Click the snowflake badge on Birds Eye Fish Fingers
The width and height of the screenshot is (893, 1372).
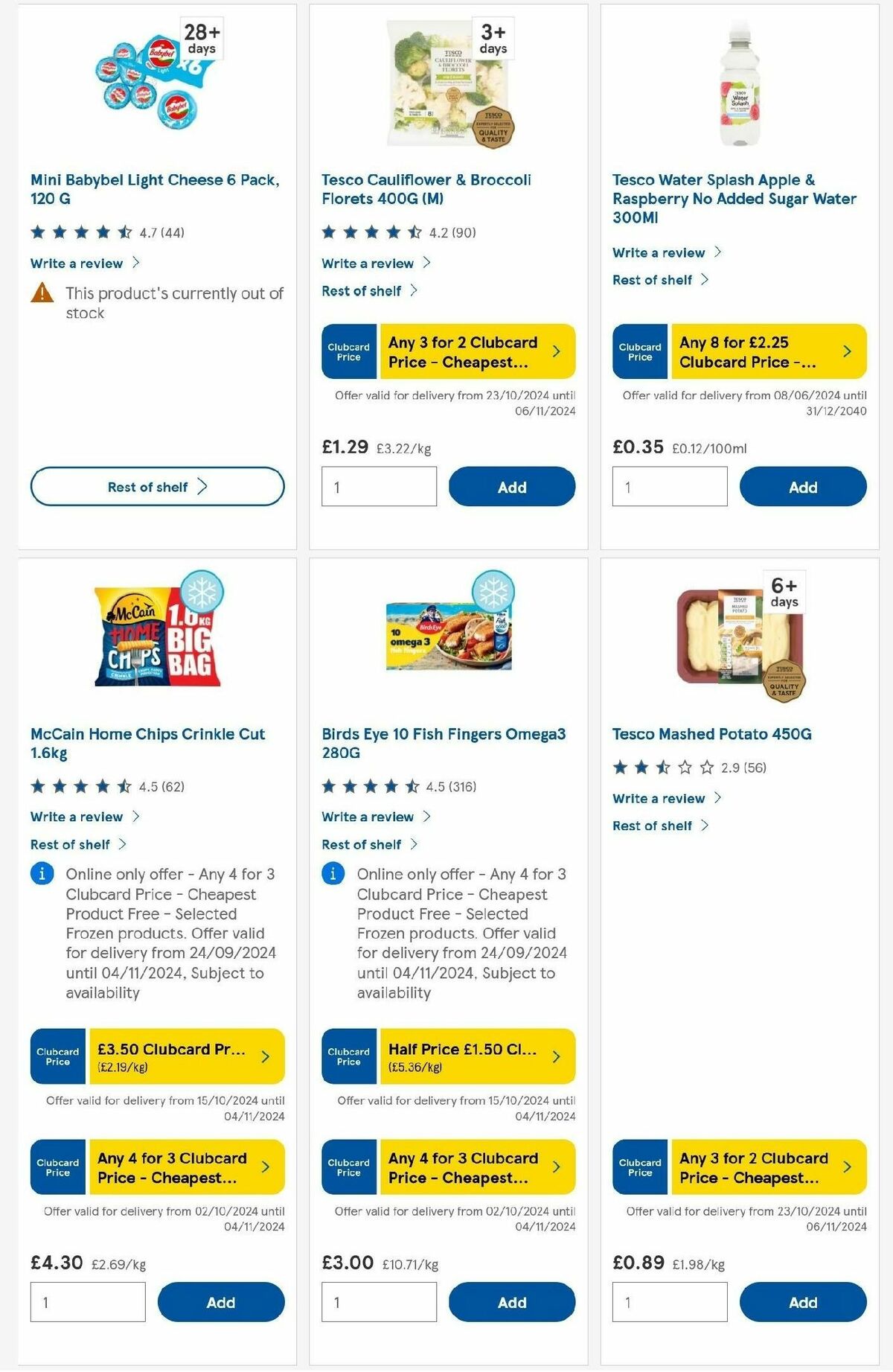pyautogui.click(x=494, y=590)
